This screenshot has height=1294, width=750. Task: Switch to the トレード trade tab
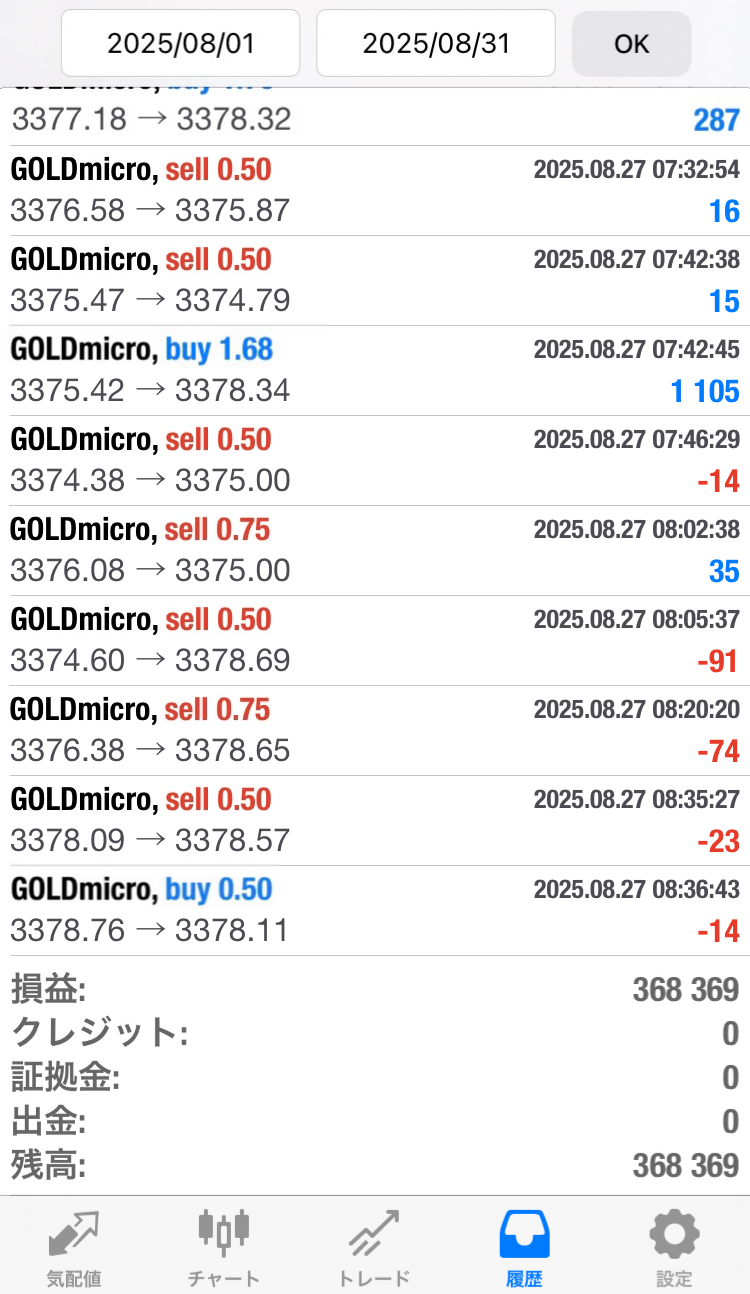click(x=374, y=1246)
